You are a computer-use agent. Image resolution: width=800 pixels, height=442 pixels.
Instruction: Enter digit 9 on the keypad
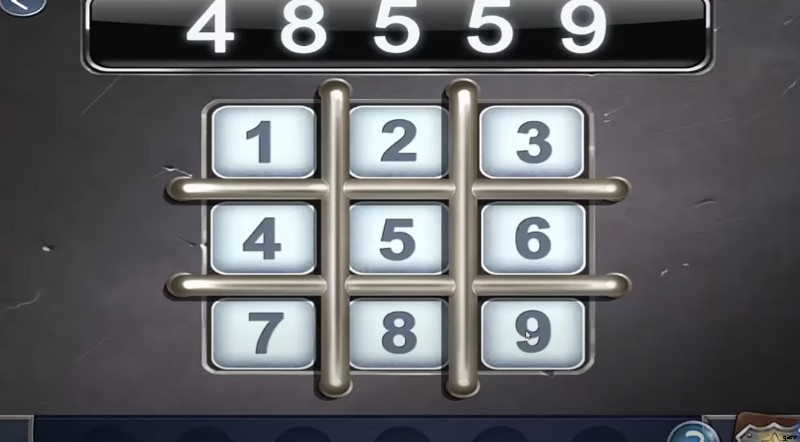point(532,332)
